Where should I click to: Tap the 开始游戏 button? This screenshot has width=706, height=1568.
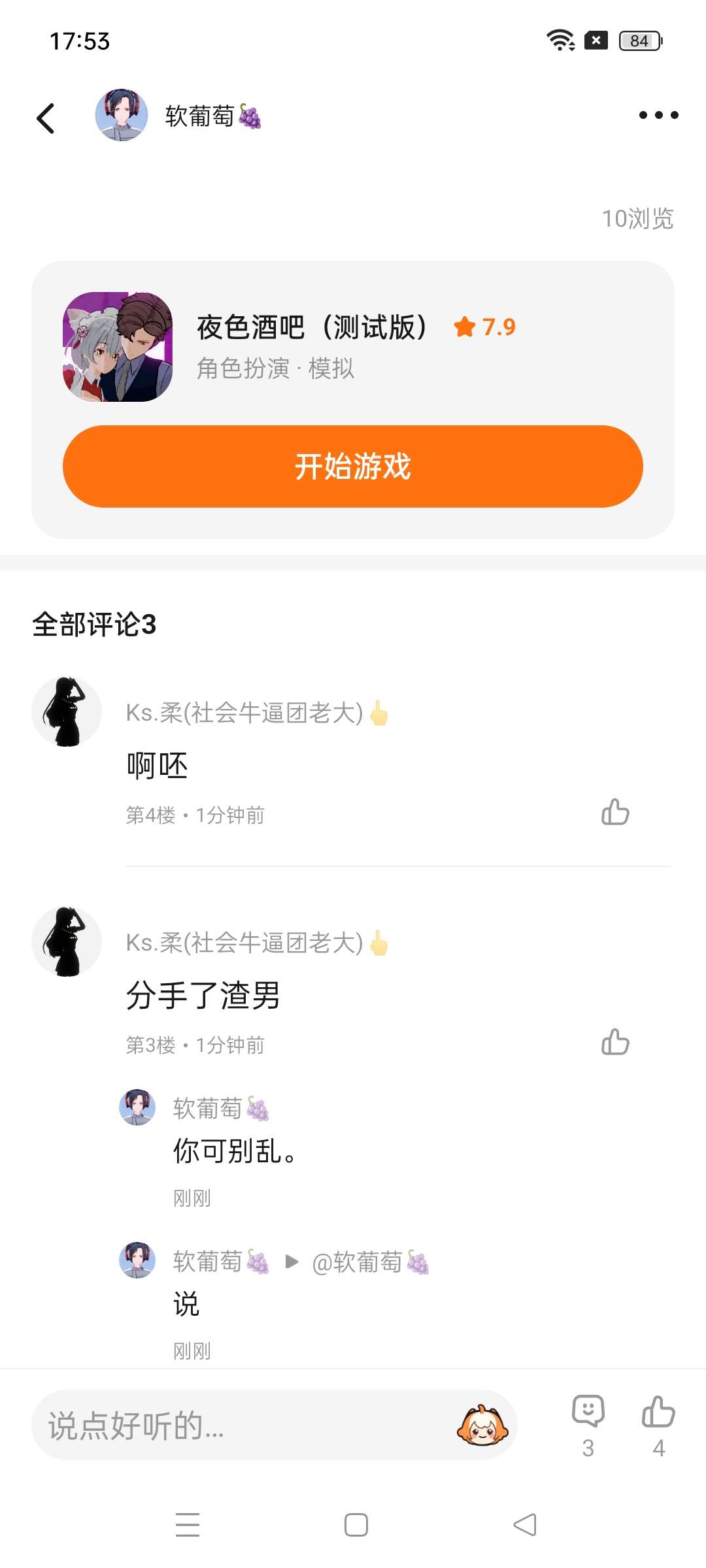tap(353, 466)
